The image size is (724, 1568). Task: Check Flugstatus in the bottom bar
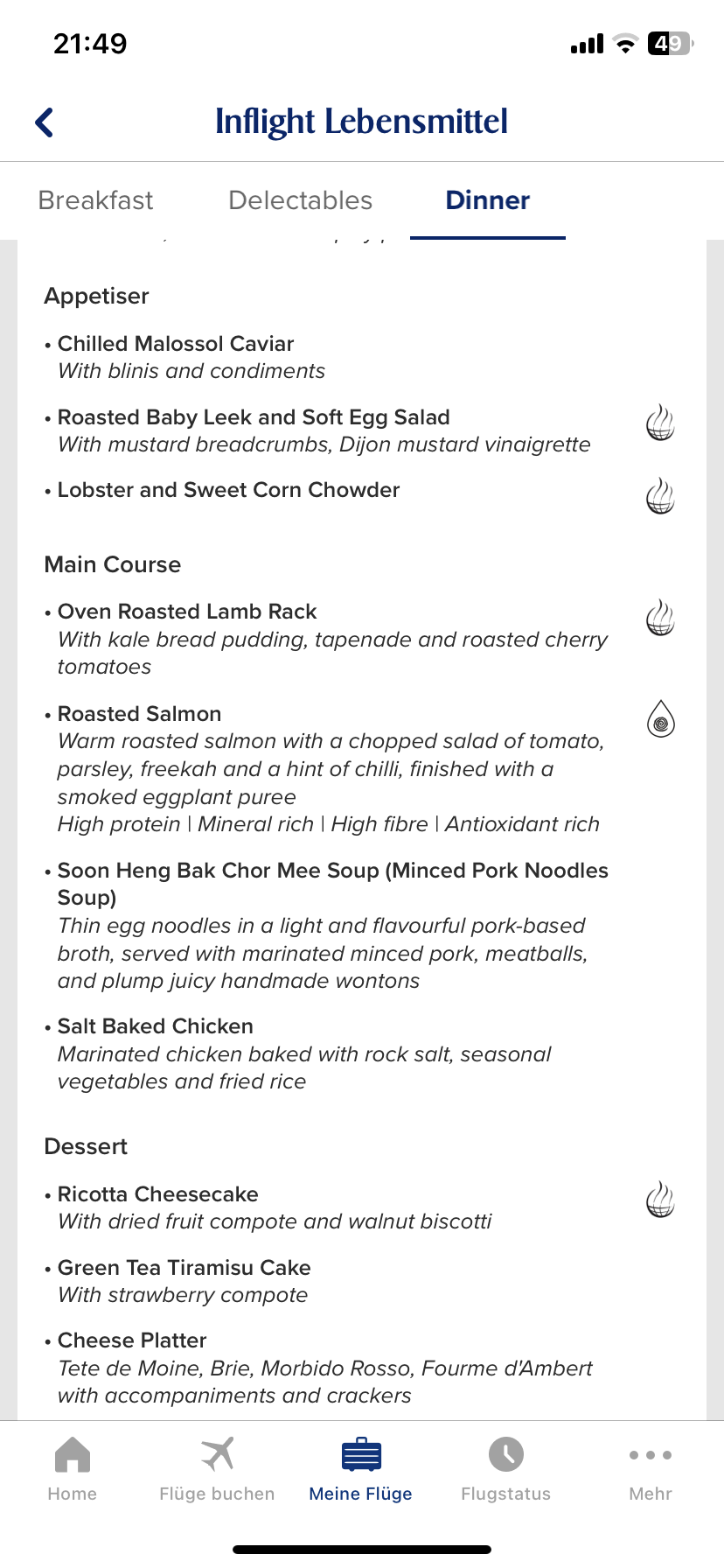click(505, 1469)
